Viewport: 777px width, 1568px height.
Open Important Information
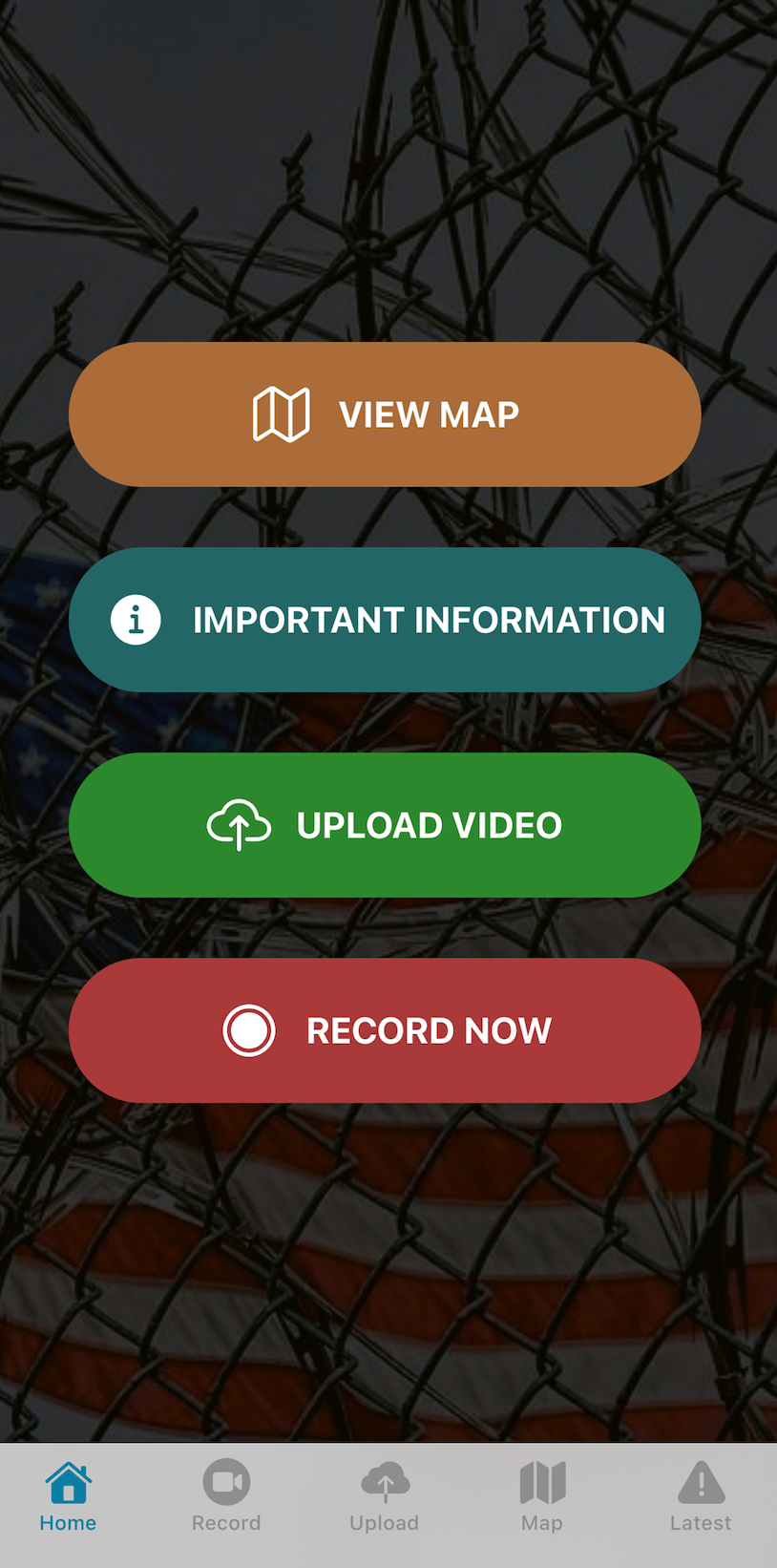tap(385, 620)
